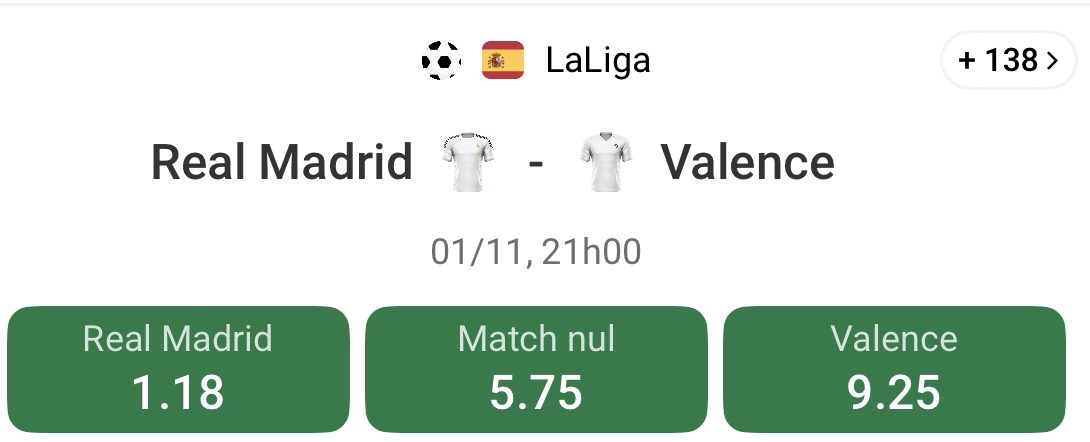
Task: Pick Match nul at 5.75
Action: [x=536, y=368]
